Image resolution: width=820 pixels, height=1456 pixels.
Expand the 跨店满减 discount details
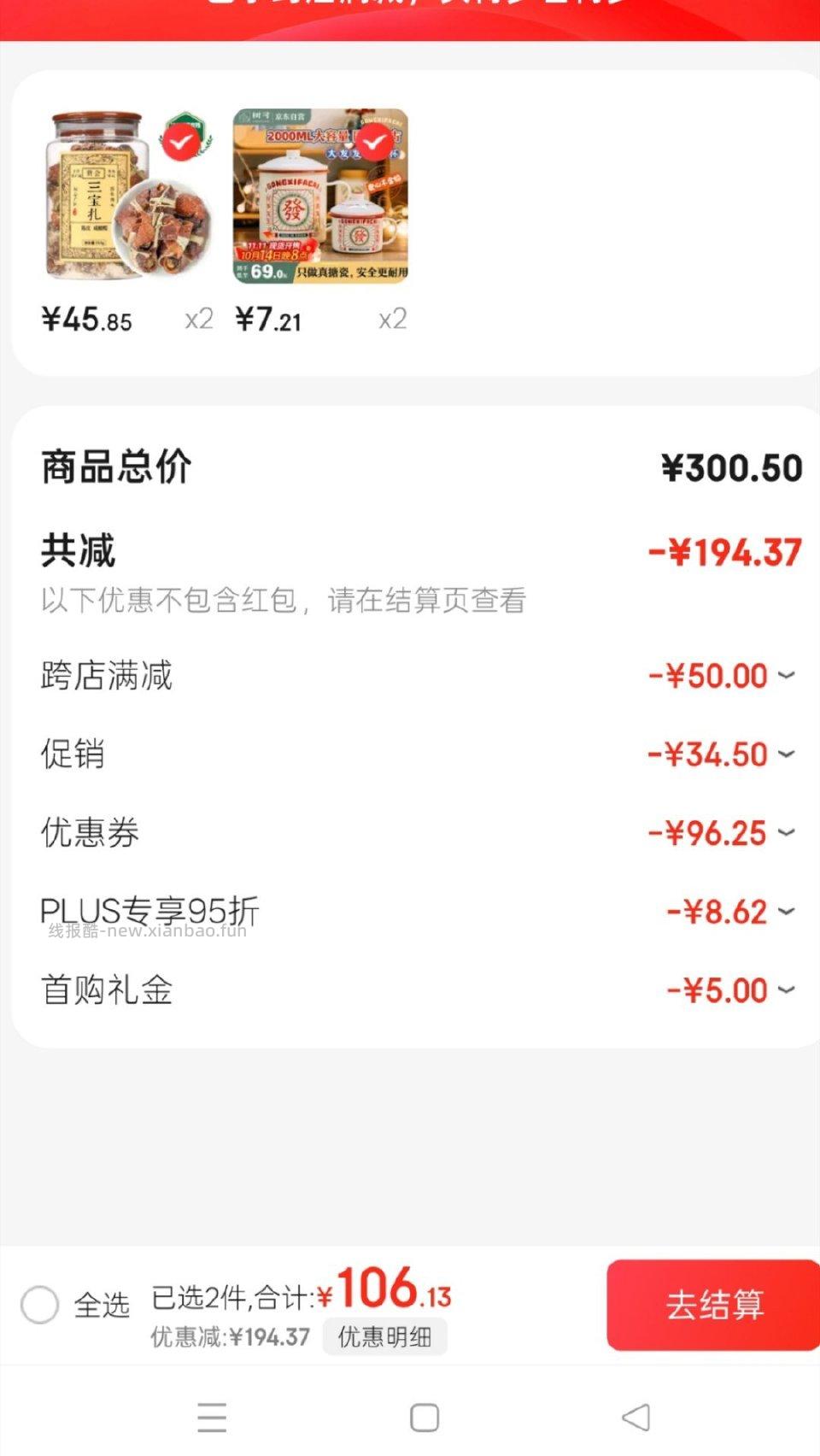point(786,676)
